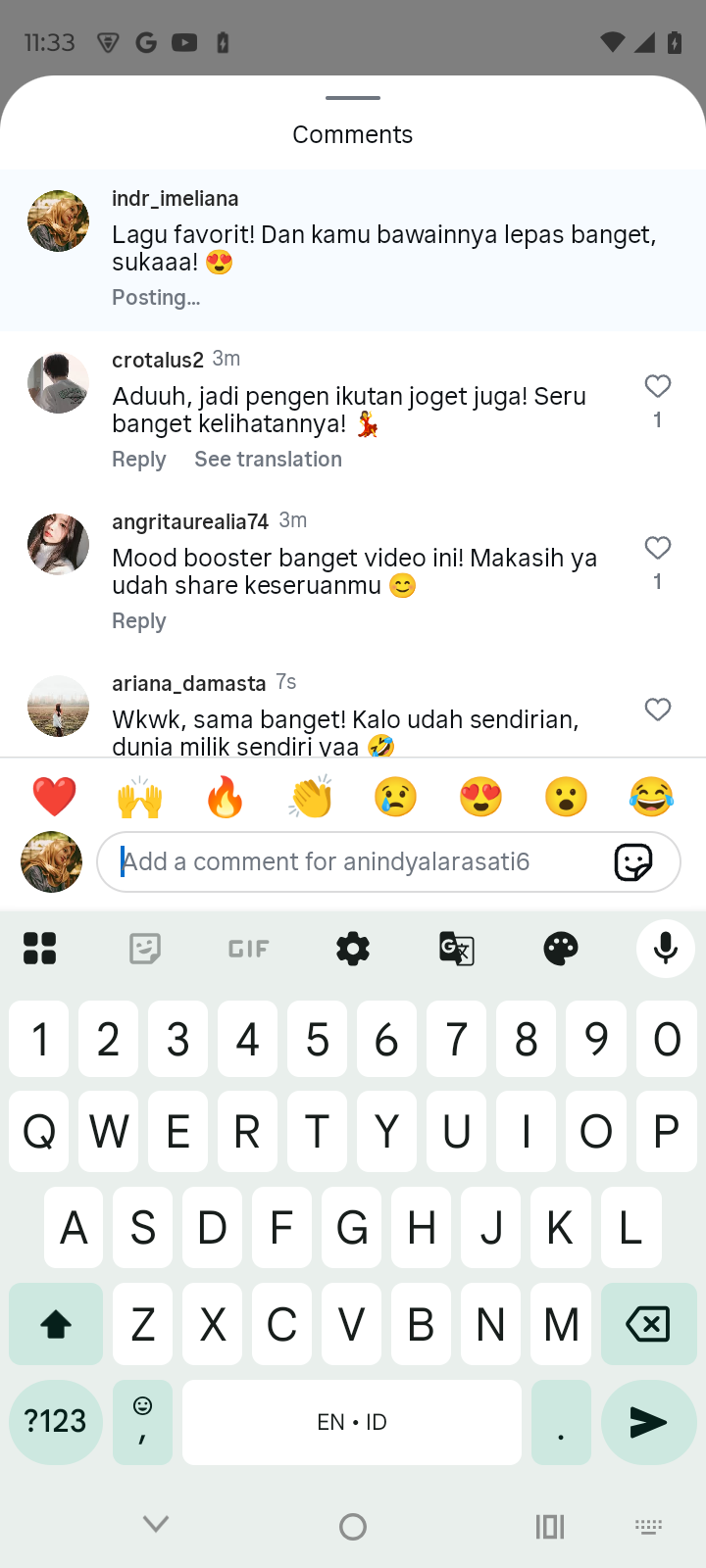Open crotalus2's profile picture
This screenshot has height=1568, width=706.
click(x=58, y=382)
